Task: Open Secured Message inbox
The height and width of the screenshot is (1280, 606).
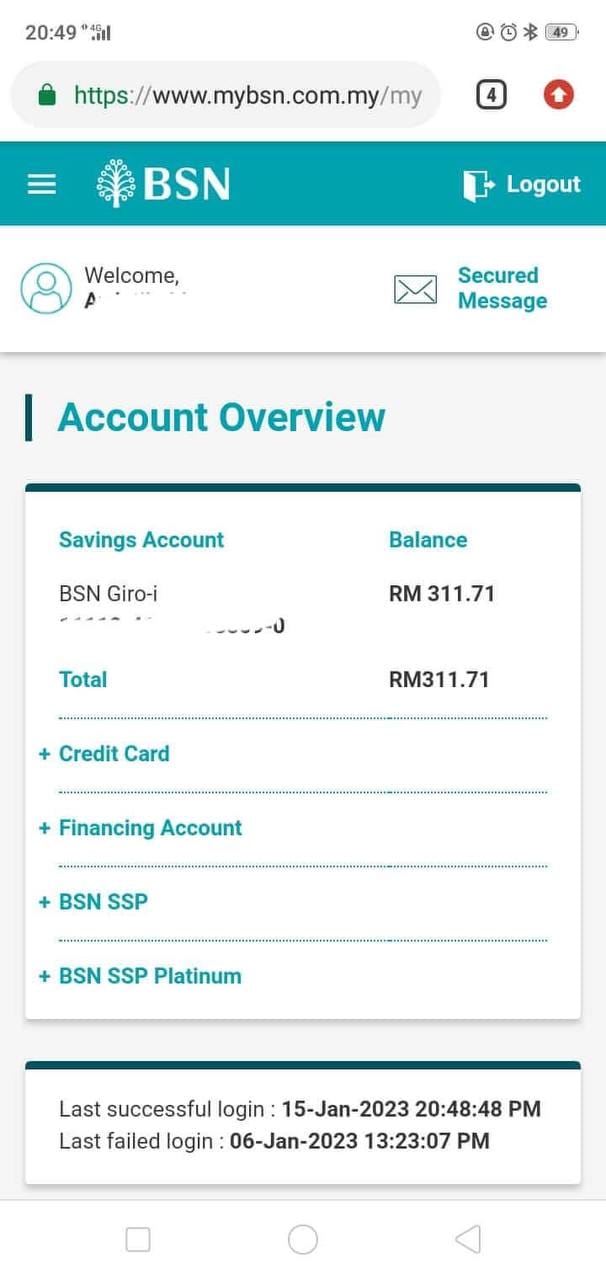Action: coord(471,288)
